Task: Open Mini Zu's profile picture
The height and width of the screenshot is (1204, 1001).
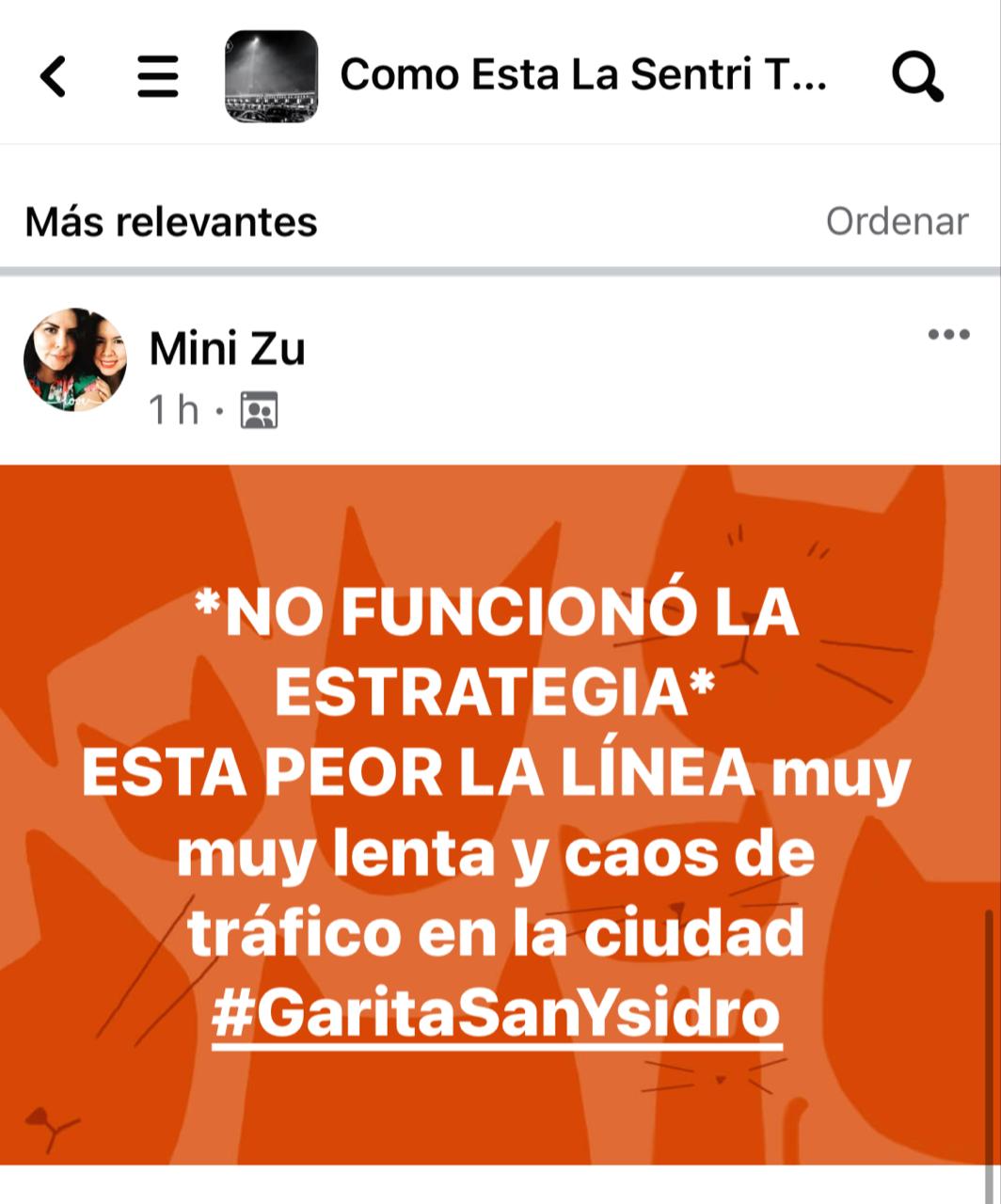Action: click(x=75, y=359)
